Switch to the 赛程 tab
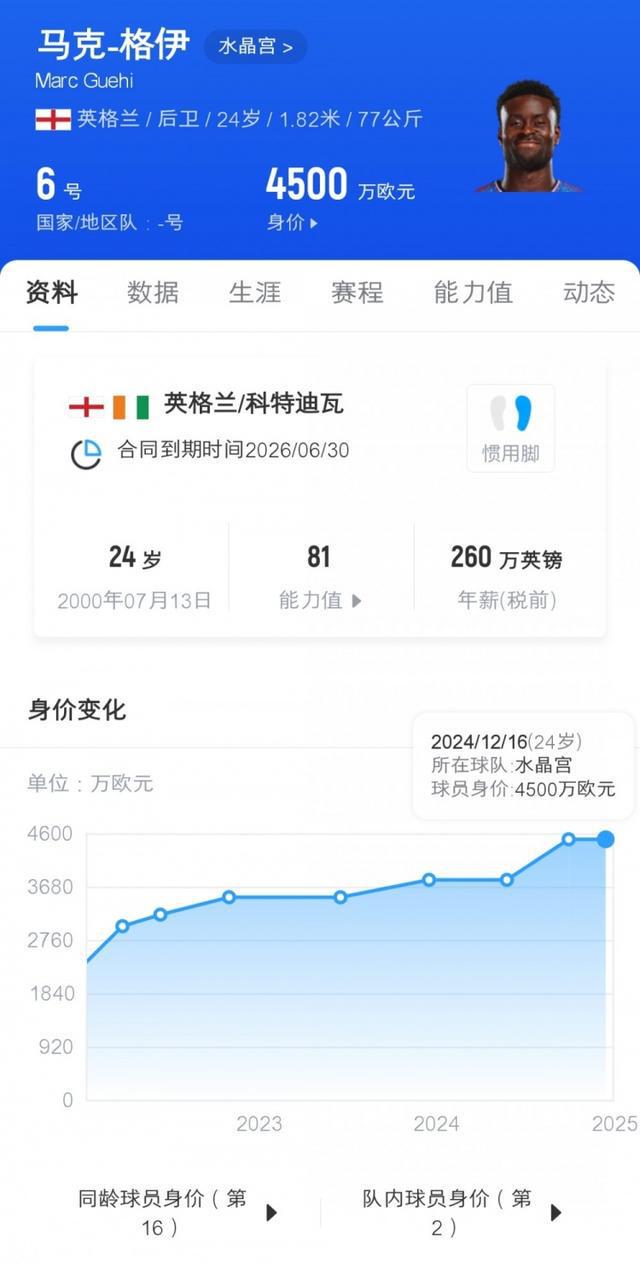The image size is (640, 1263). point(357,292)
